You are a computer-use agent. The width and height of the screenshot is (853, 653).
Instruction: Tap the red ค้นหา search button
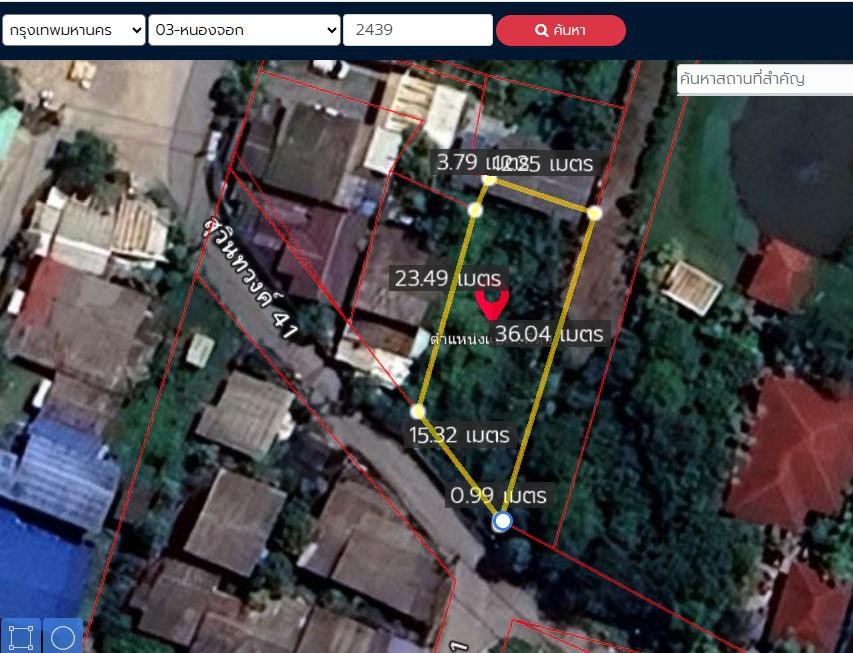click(560, 30)
